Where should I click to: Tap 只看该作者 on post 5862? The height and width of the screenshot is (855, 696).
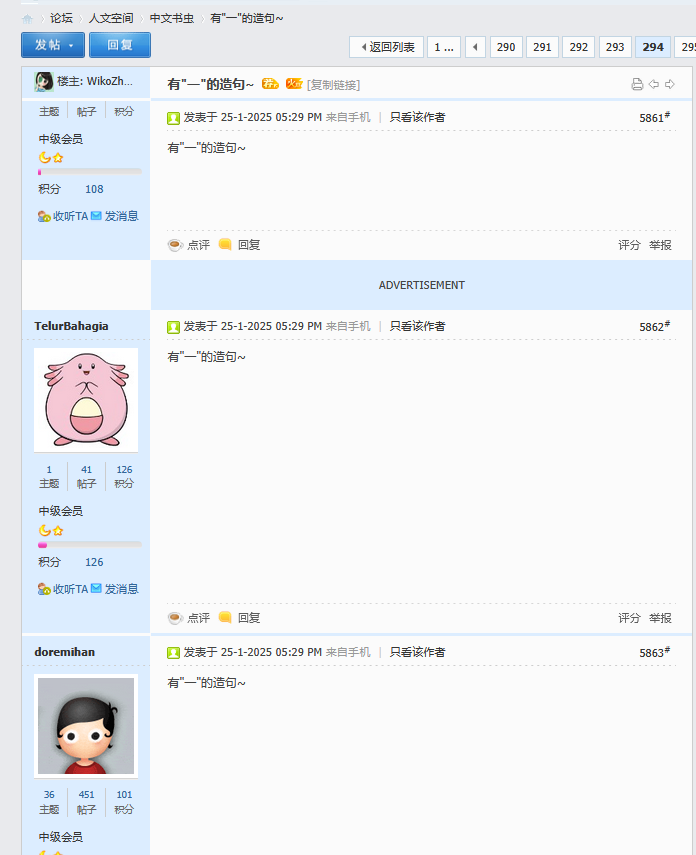tap(417, 326)
